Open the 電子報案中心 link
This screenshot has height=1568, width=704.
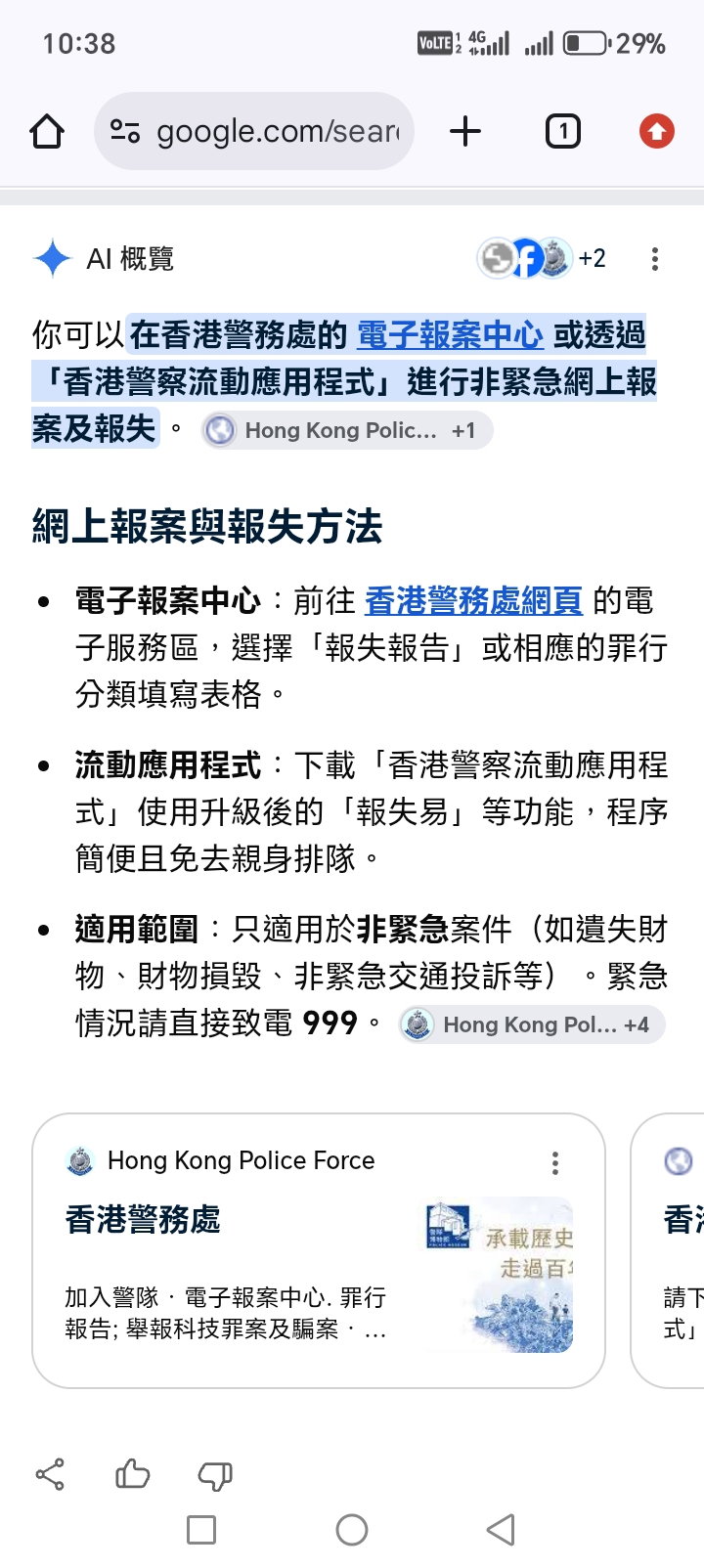pyautogui.click(x=450, y=335)
